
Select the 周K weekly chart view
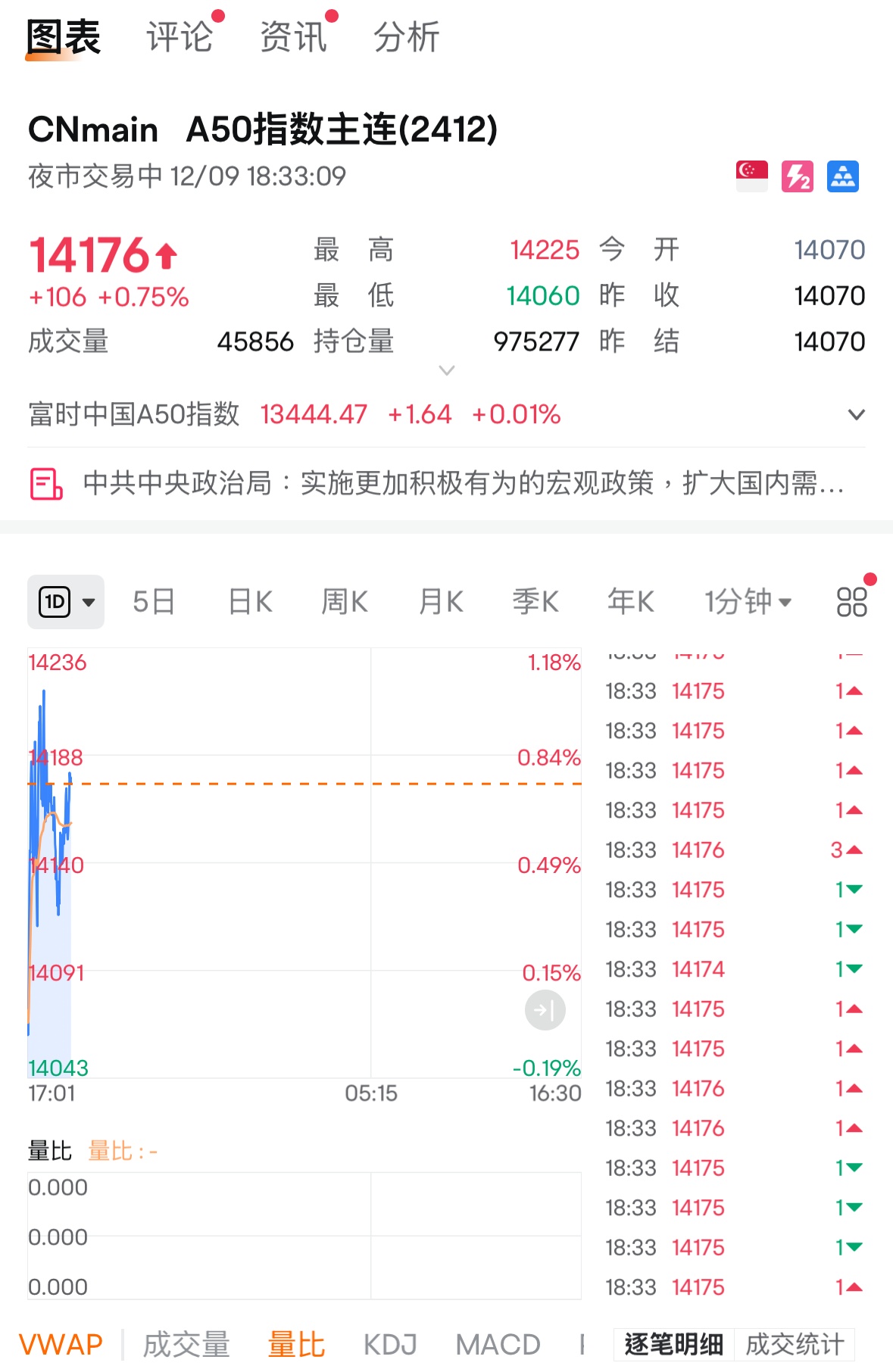343,600
